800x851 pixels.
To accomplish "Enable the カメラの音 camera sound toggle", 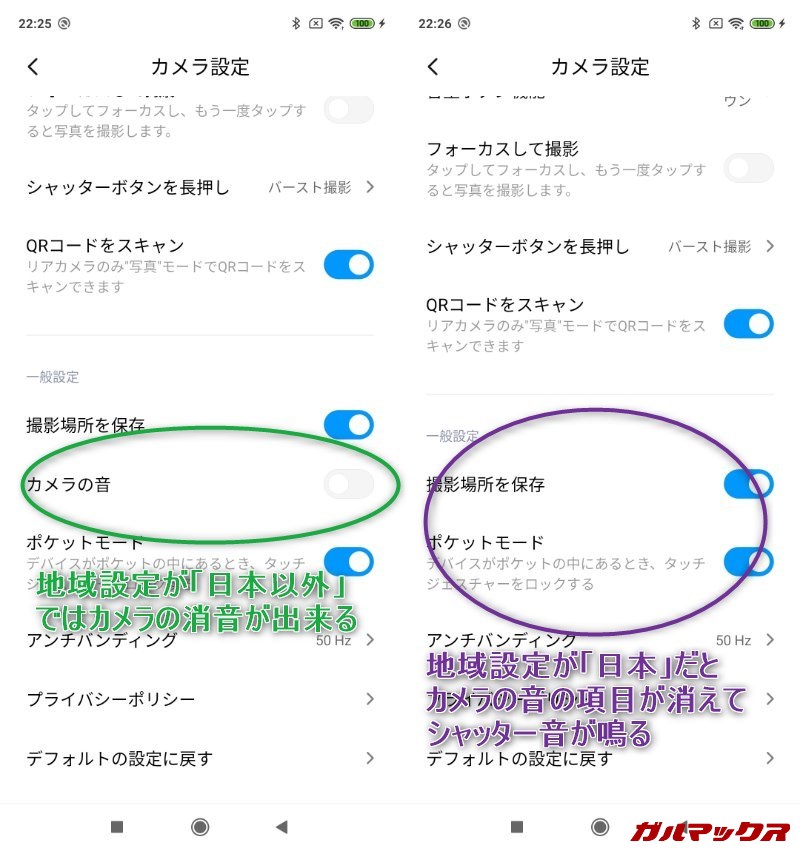I will pos(349,484).
